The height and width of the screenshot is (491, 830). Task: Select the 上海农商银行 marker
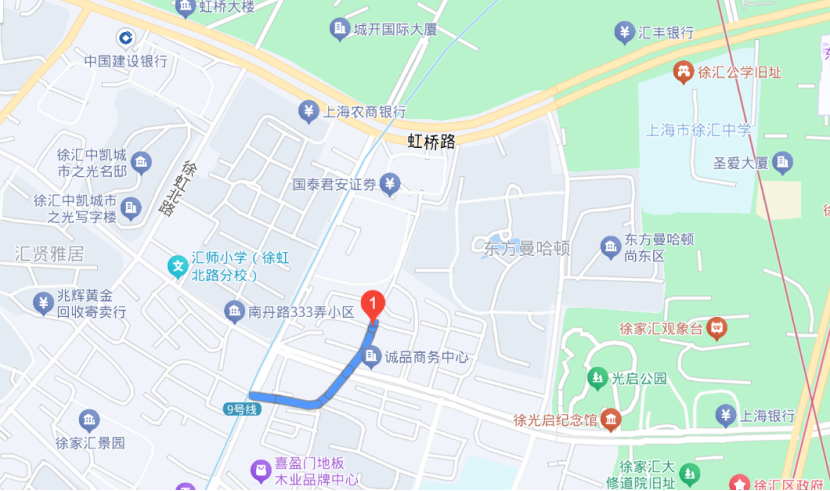pos(308,110)
